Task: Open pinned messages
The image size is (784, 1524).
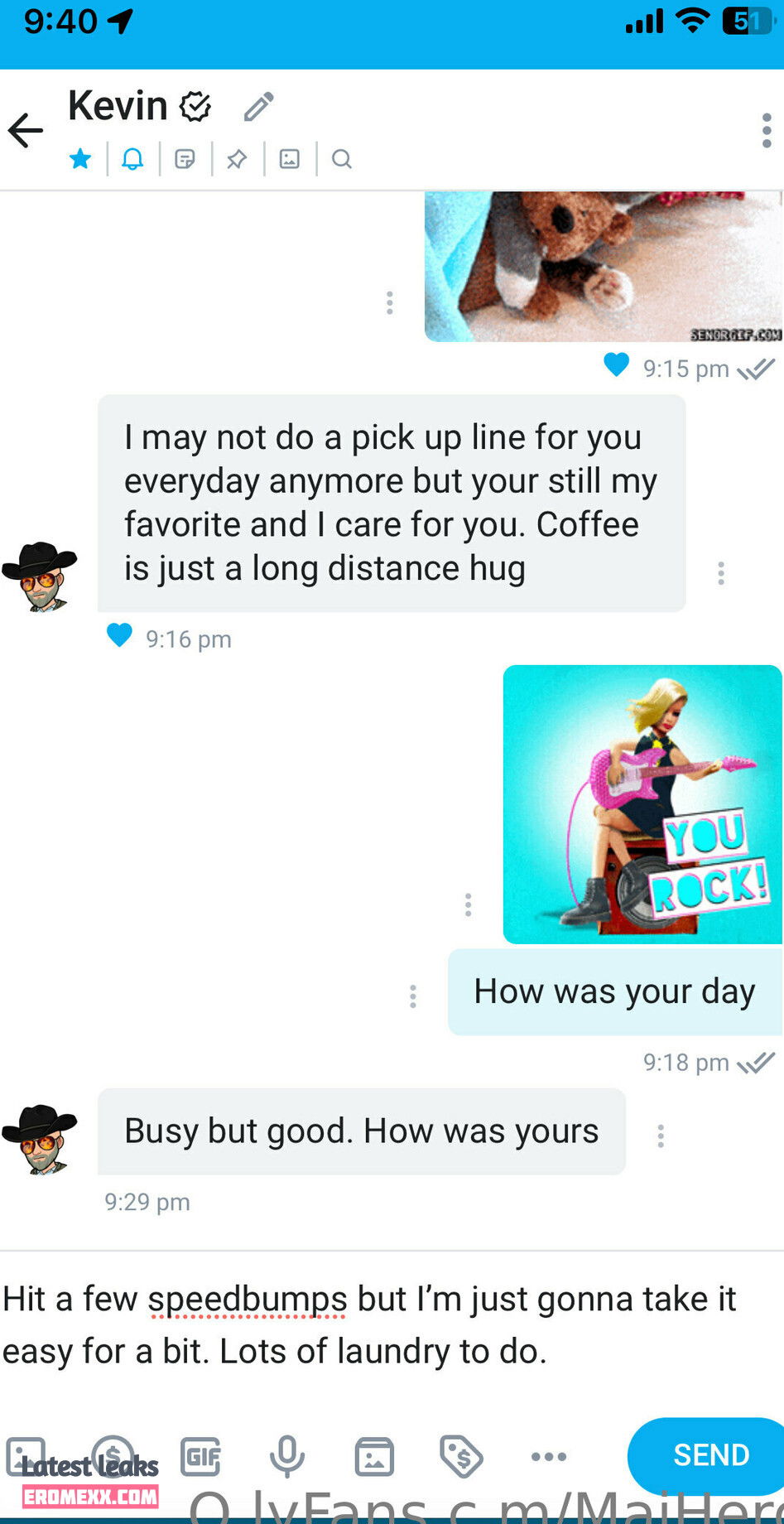Action: (x=237, y=158)
